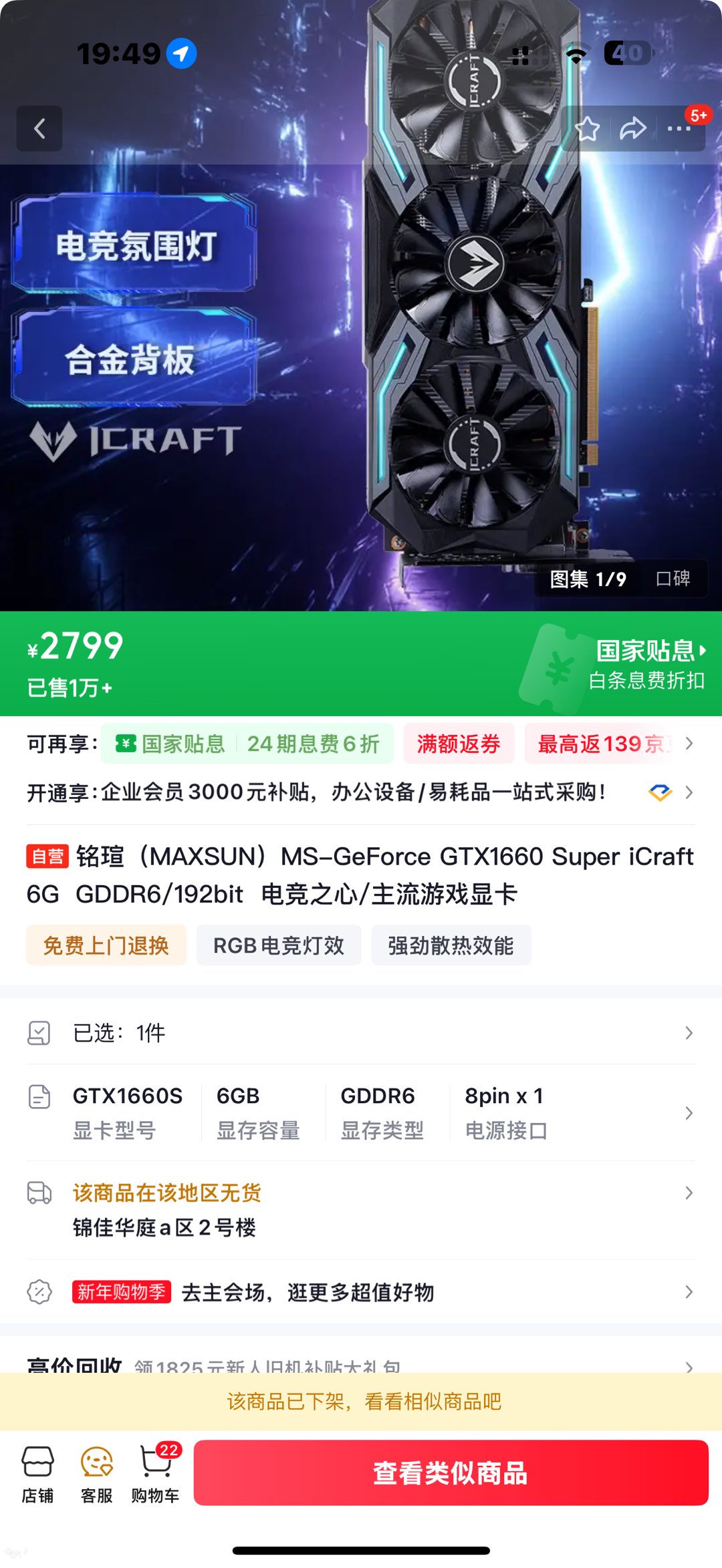Screen dimensions: 722x1568
Task: Switch to the 口碑 tab on image
Action: point(673,579)
